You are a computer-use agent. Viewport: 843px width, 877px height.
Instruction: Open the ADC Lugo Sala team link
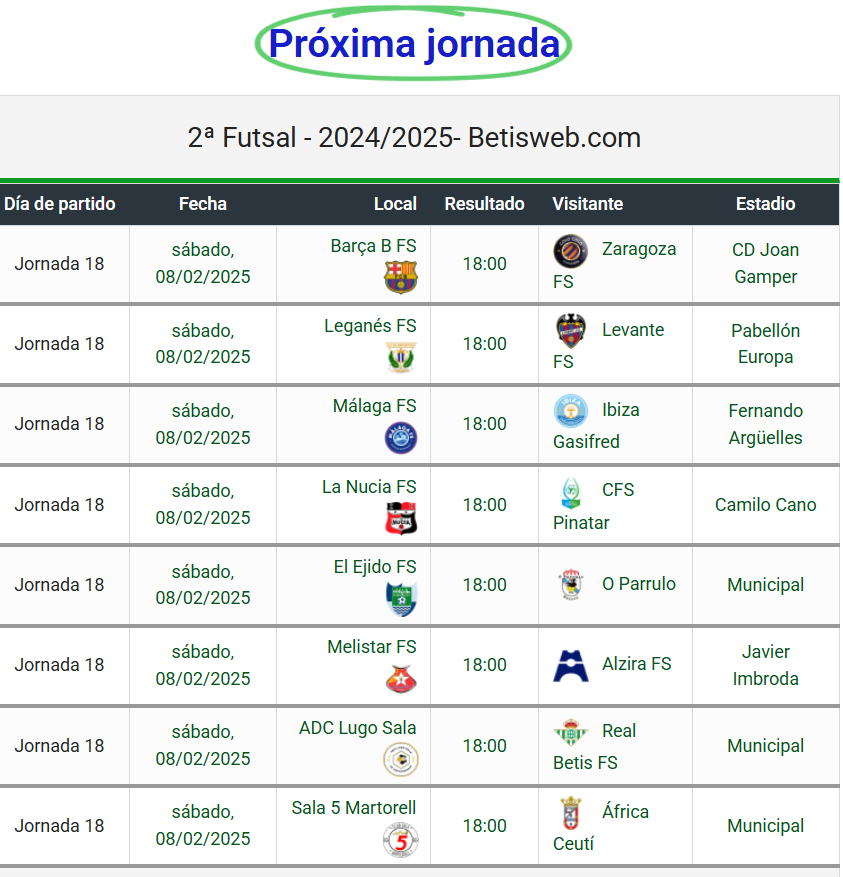pyautogui.click(x=357, y=728)
